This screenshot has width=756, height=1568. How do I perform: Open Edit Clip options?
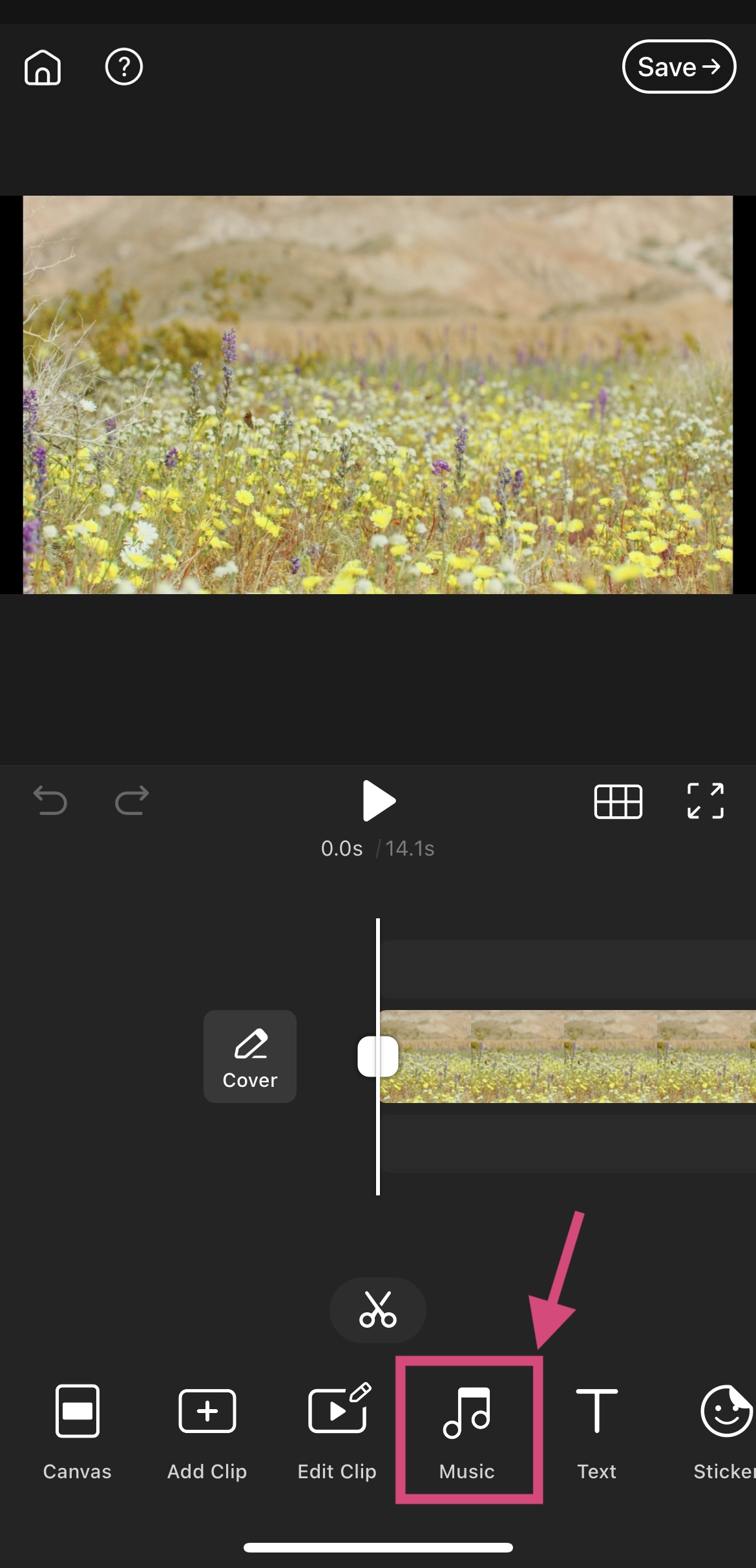pyautogui.click(x=337, y=1430)
